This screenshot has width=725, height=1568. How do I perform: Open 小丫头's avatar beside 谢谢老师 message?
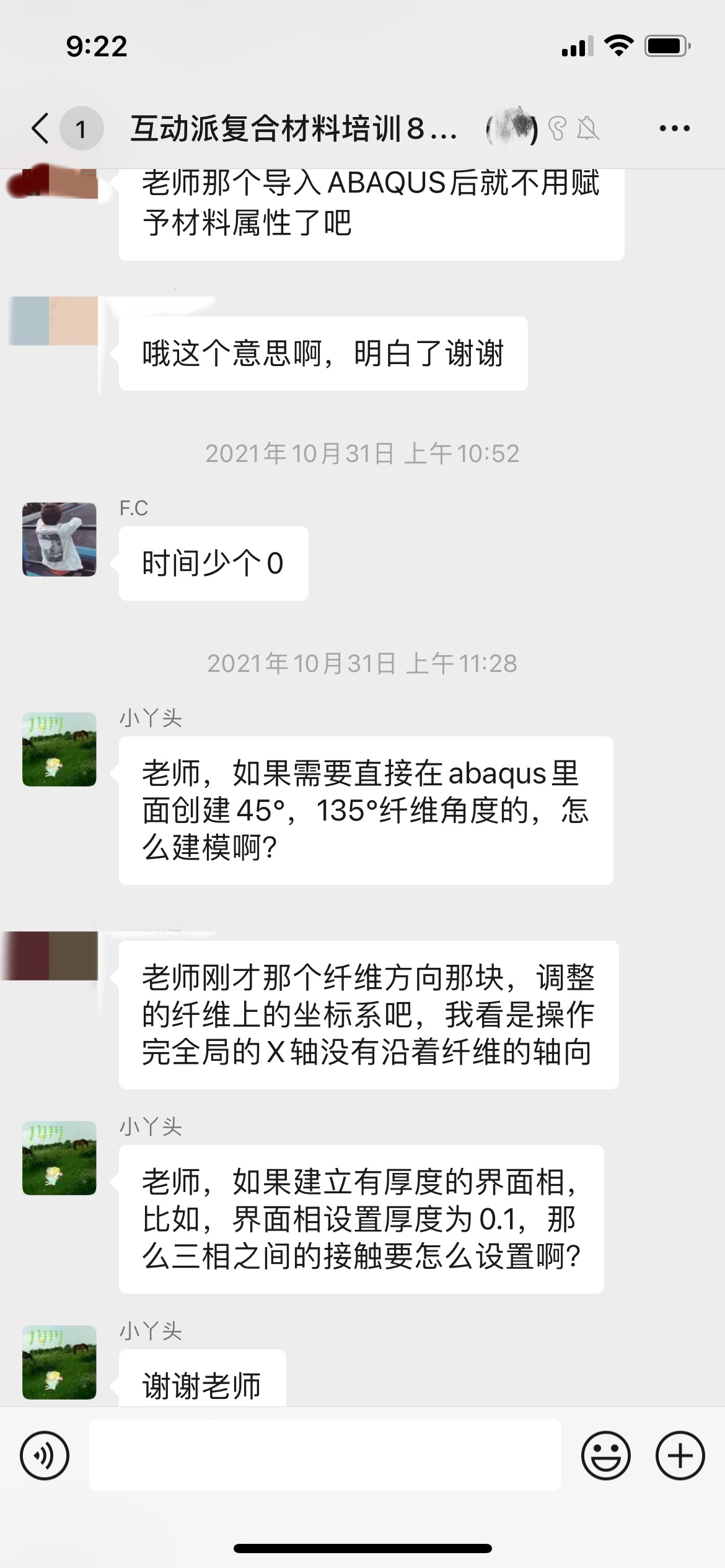tap(59, 1362)
